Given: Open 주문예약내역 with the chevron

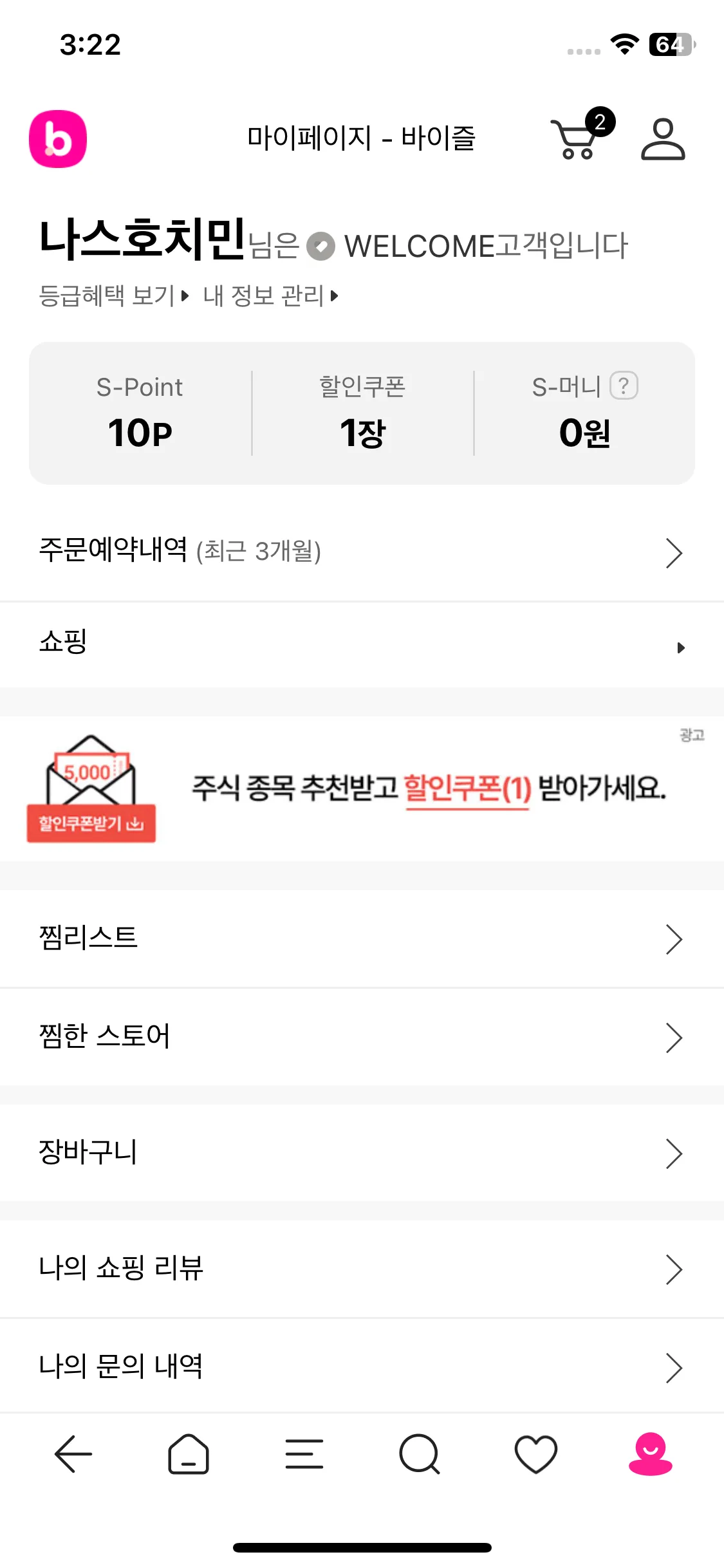Looking at the screenshot, I should (x=674, y=552).
